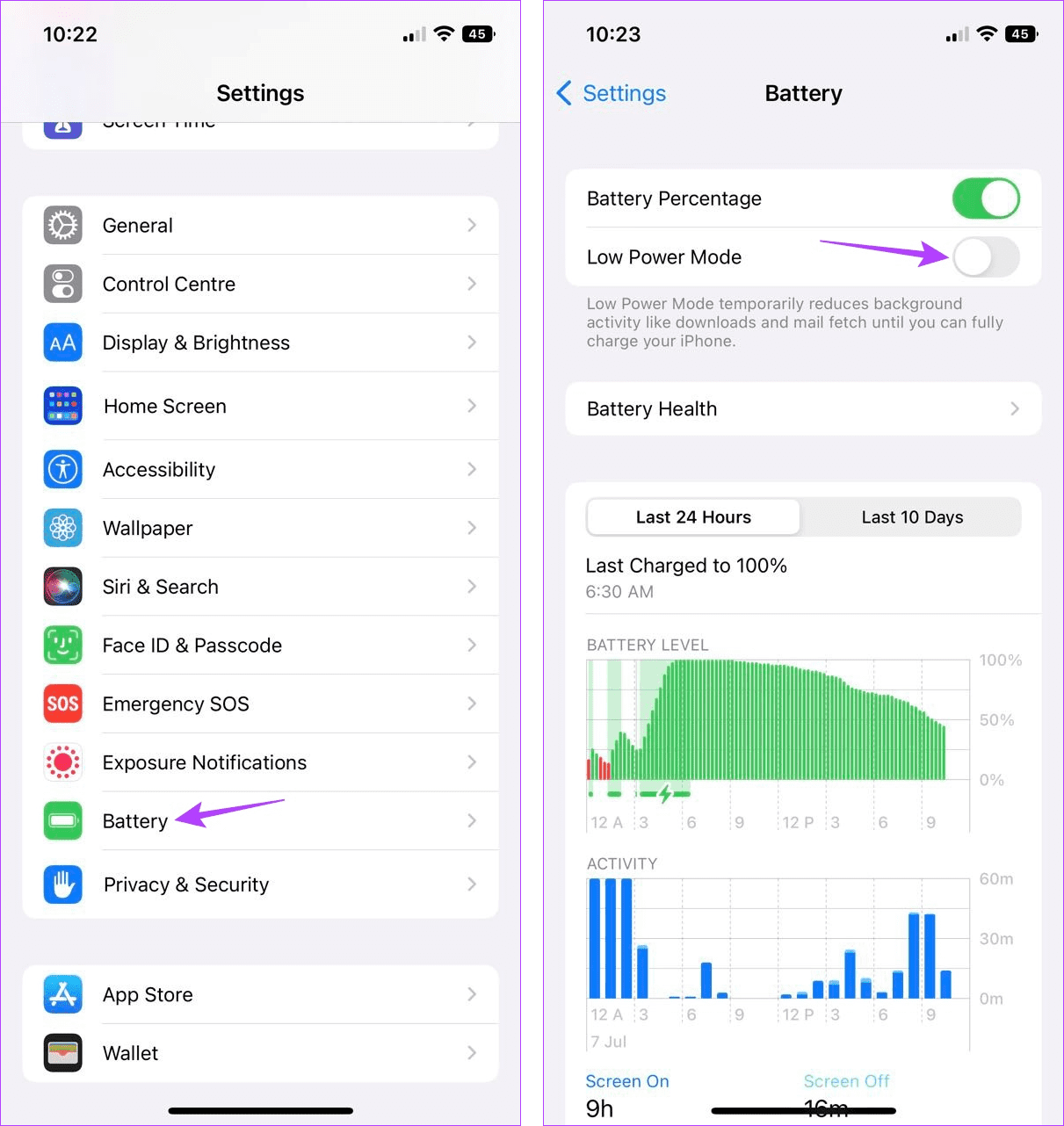Open Battery Health

coord(802,408)
